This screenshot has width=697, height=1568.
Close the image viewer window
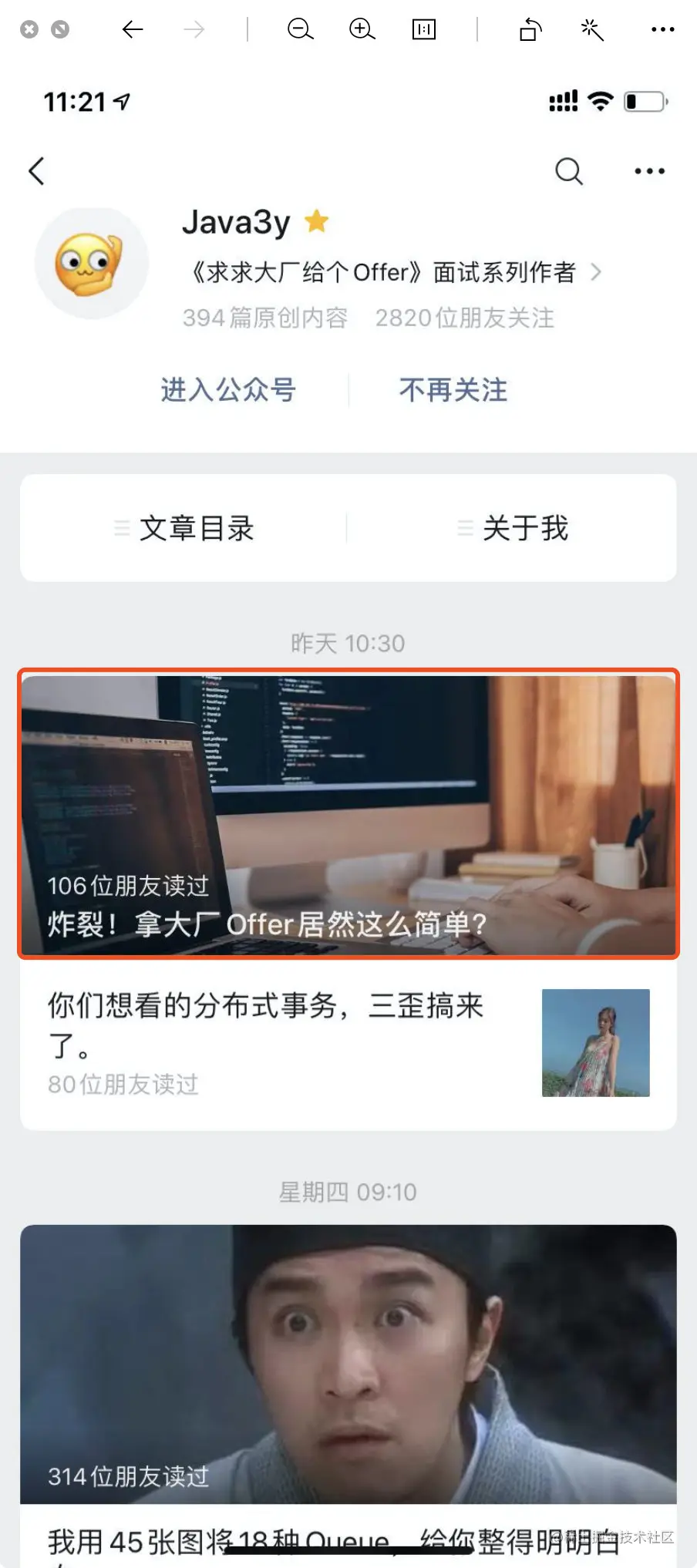click(x=29, y=29)
